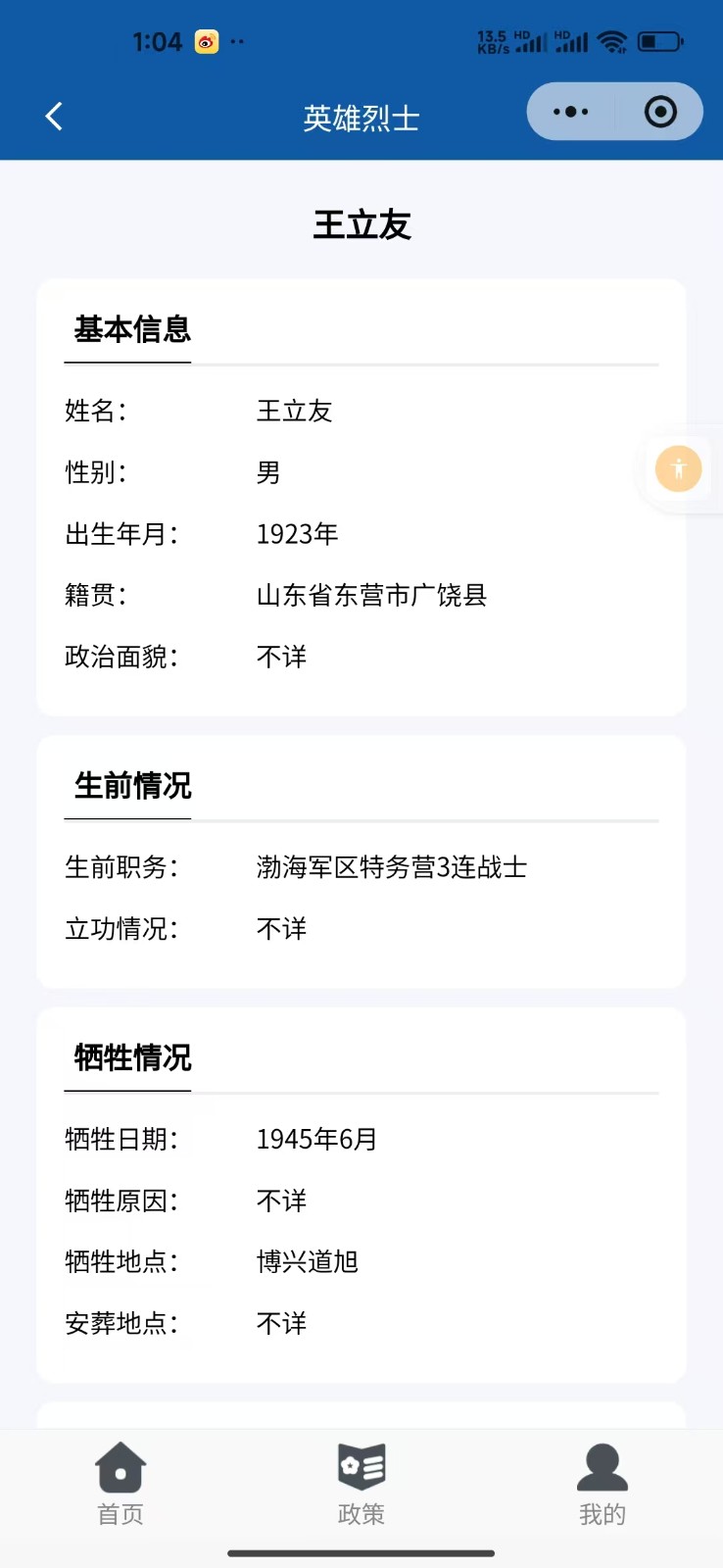The width and height of the screenshot is (723, 1568).
Task: Open the 政策 tab
Action: (x=361, y=1484)
